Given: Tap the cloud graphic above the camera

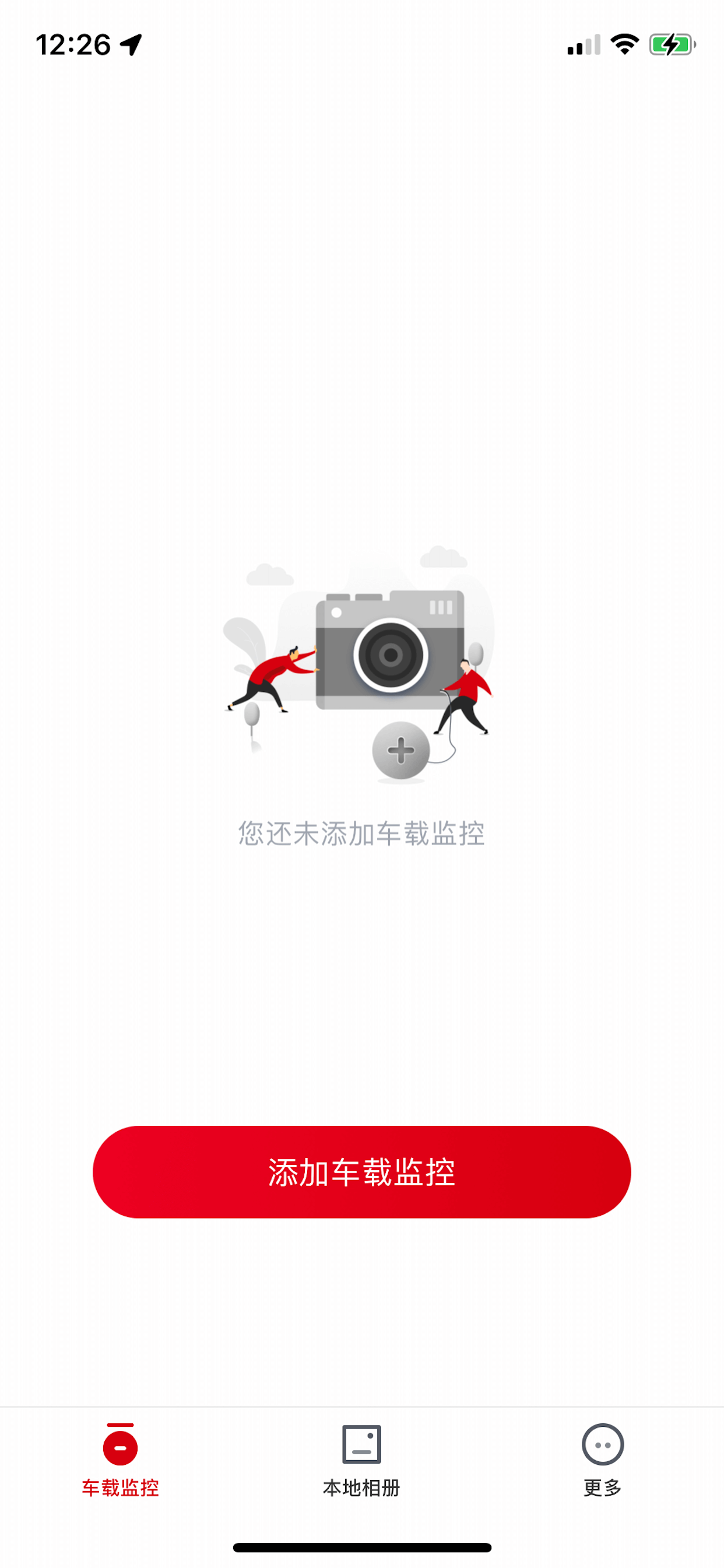Looking at the screenshot, I should coord(444,557).
